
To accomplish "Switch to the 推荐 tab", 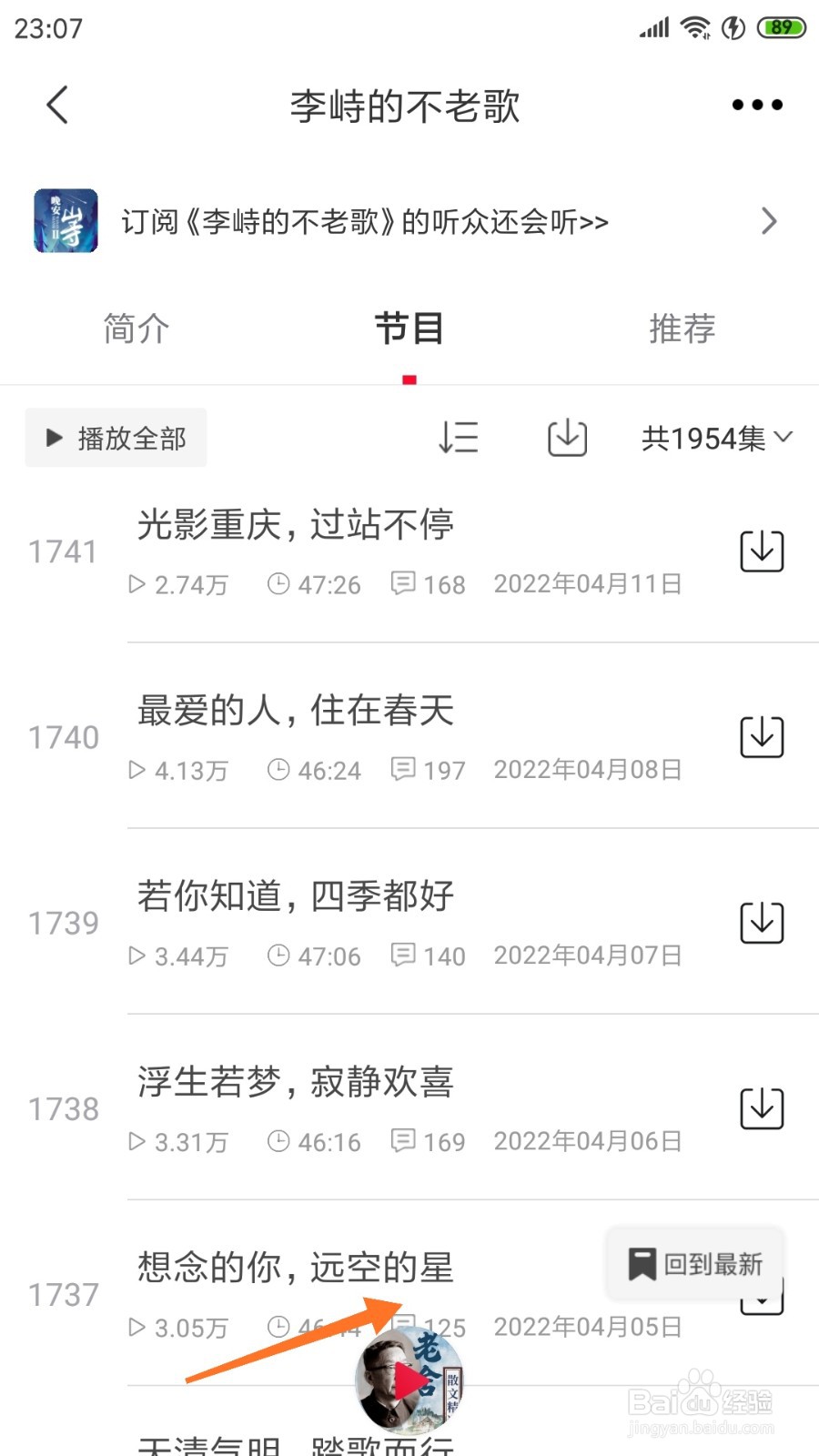I will pyautogui.click(x=682, y=329).
